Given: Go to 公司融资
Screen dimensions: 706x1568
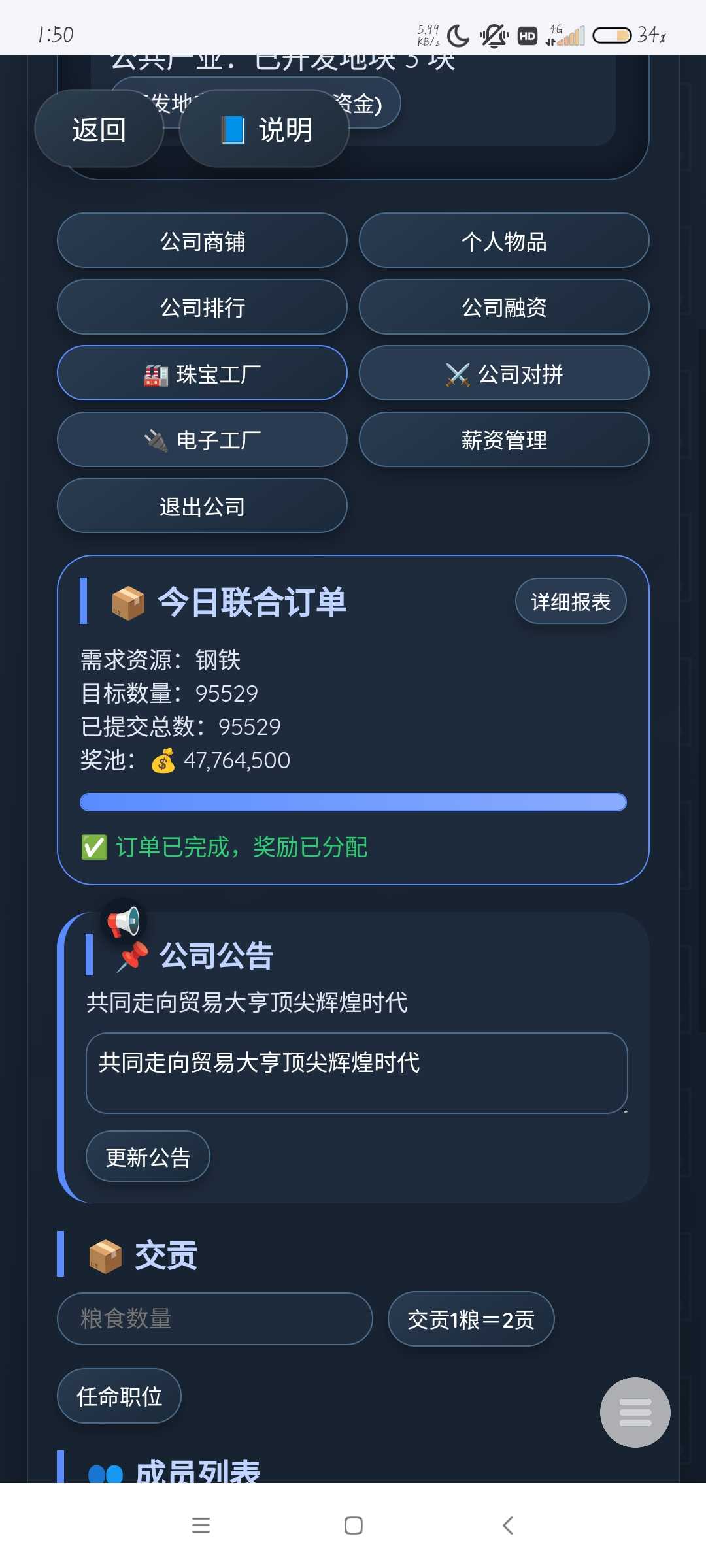Looking at the screenshot, I should point(504,307).
